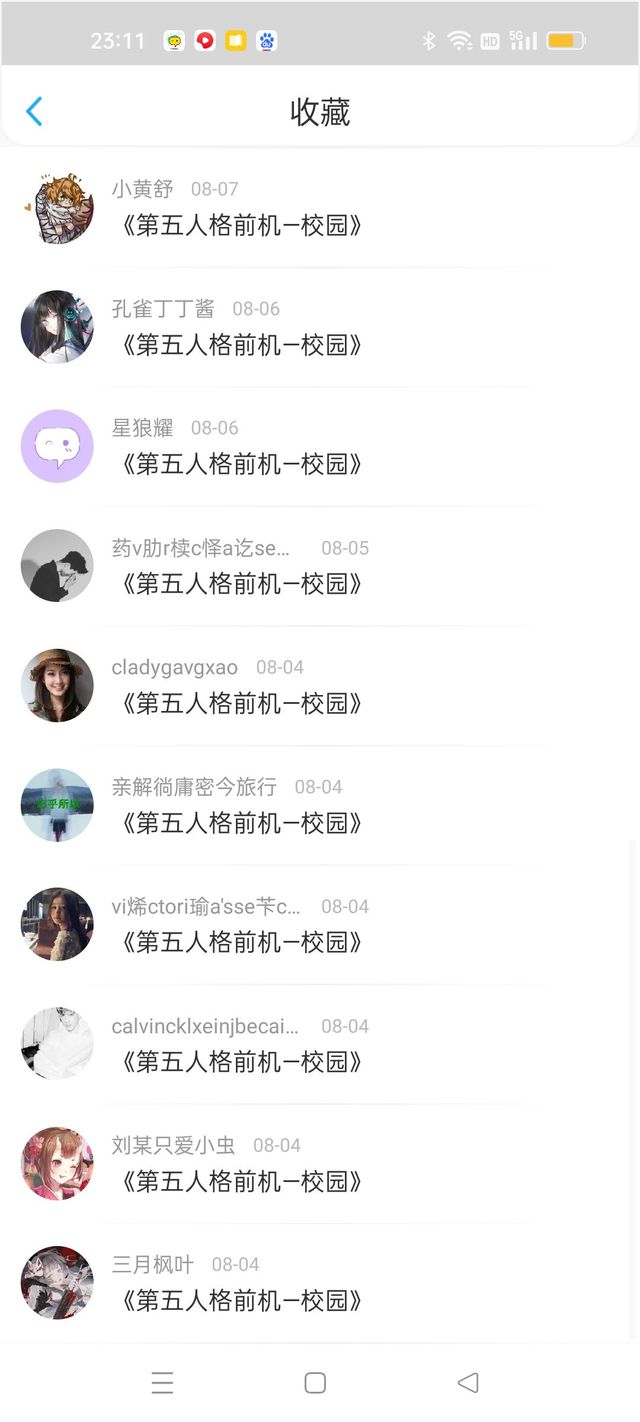
Task: Tap the system home button
Action: pos(315,1383)
